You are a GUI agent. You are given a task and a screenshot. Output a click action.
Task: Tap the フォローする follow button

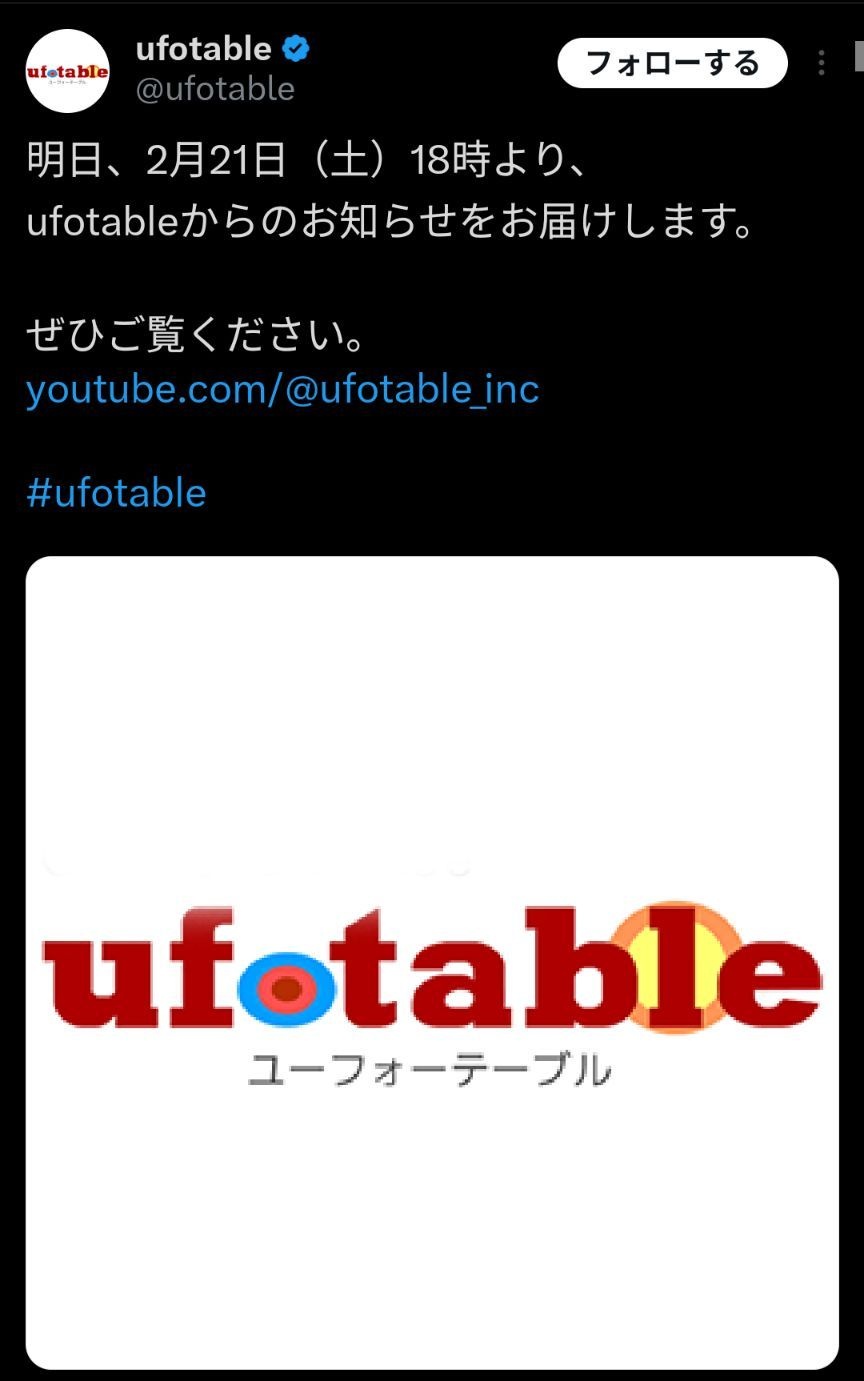pyautogui.click(x=672, y=64)
